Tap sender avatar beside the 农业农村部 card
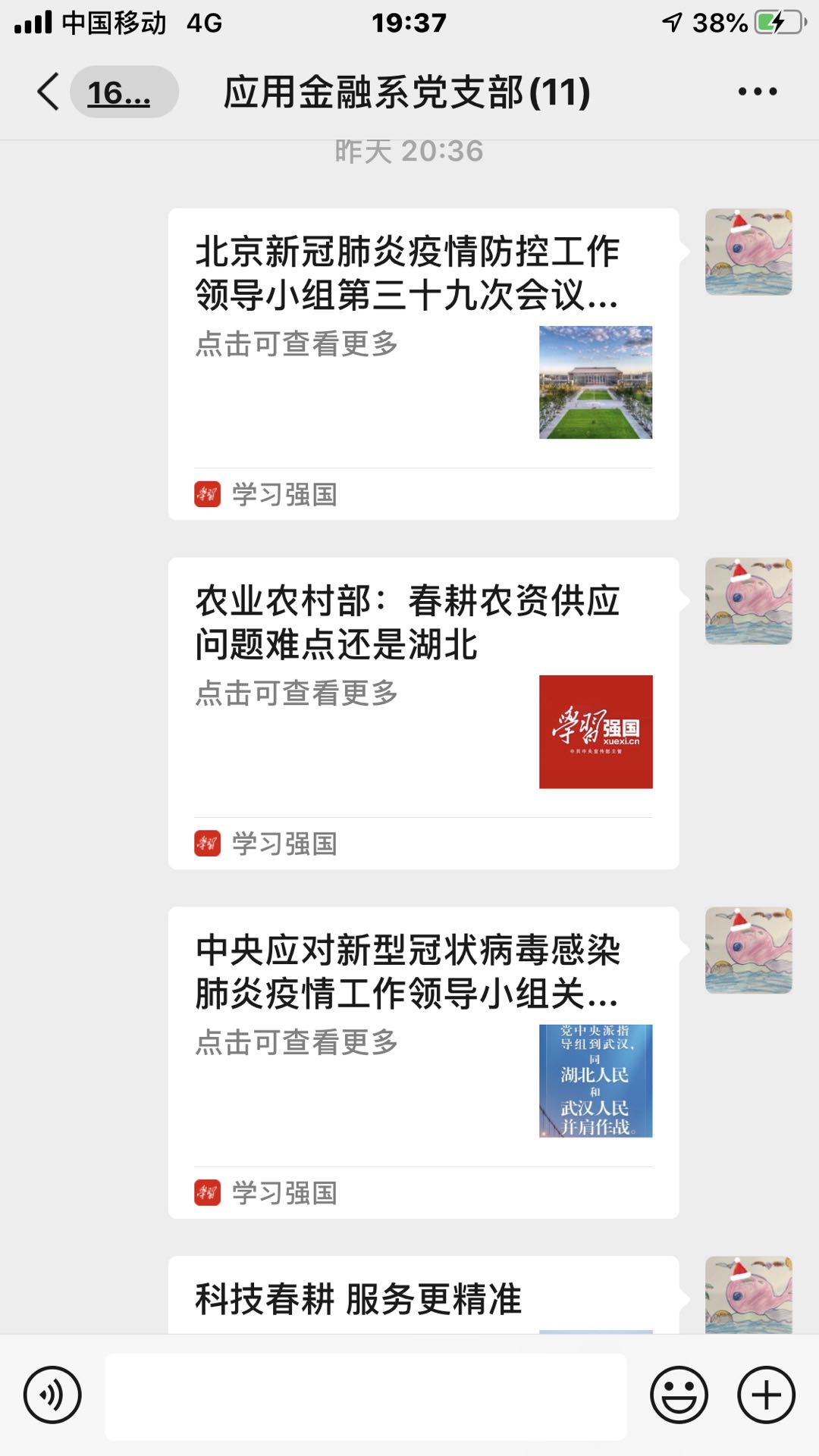Image resolution: width=819 pixels, height=1456 pixels. tap(748, 601)
